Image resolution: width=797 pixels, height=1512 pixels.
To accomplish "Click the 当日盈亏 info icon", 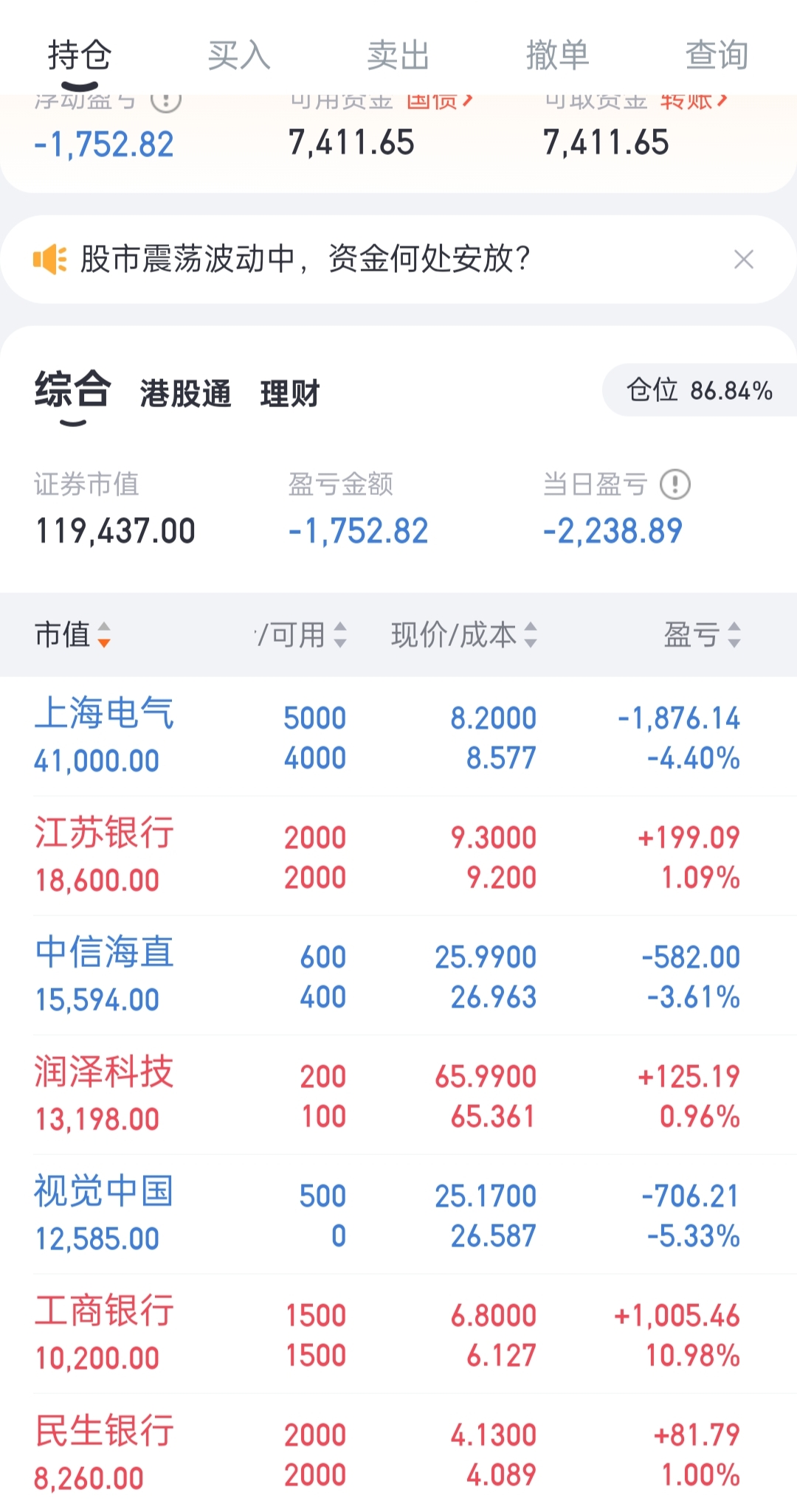I will [x=676, y=485].
